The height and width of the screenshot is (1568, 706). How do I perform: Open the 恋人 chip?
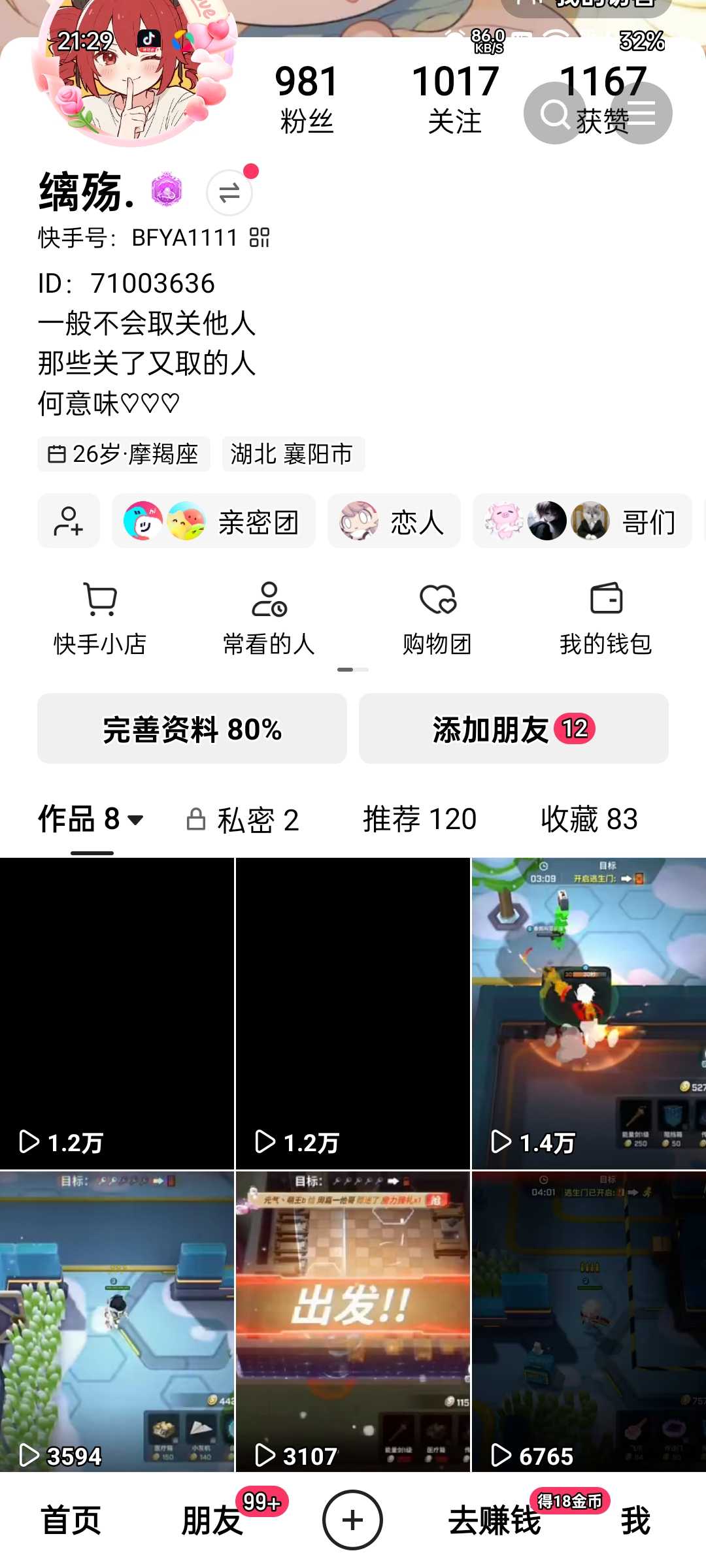point(394,521)
